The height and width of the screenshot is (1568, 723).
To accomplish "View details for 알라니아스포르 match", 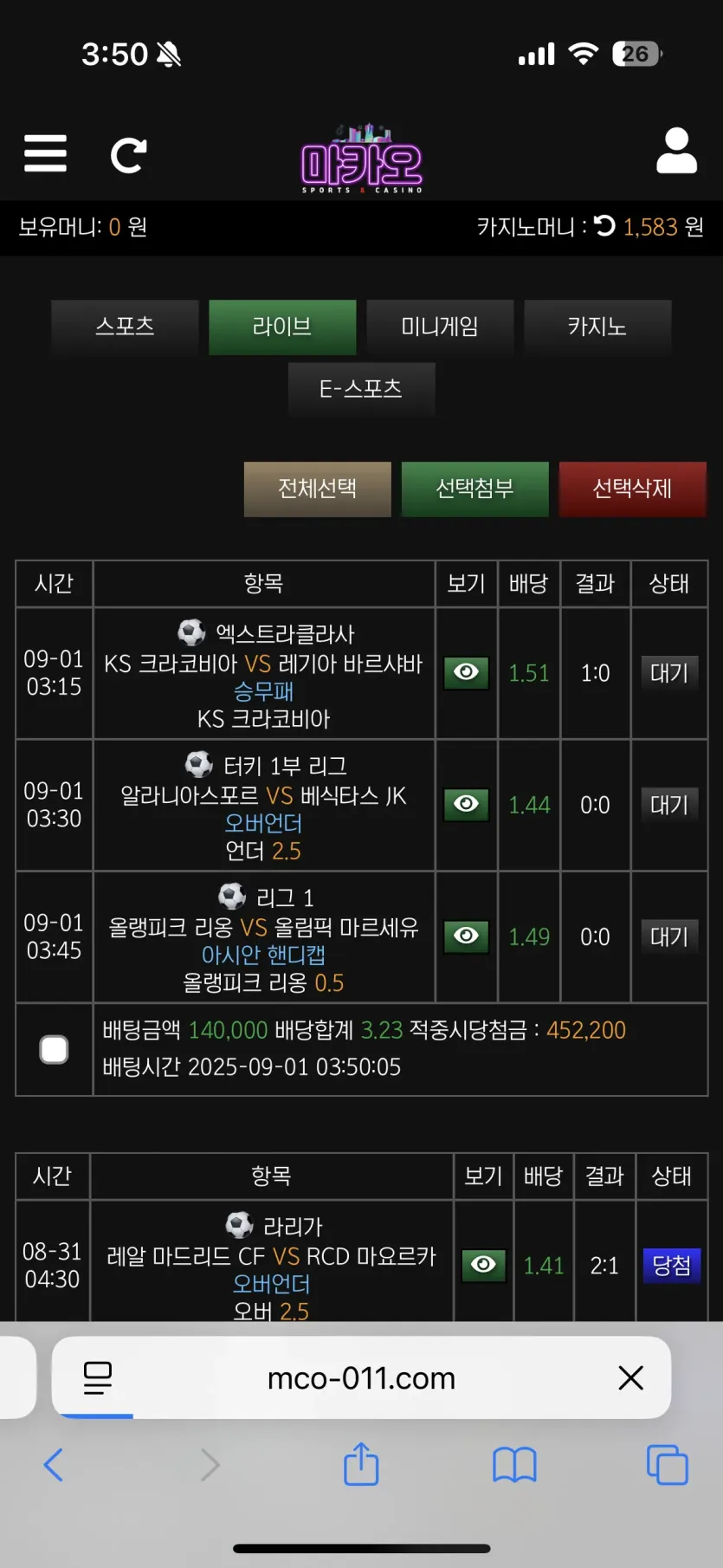I will [467, 805].
